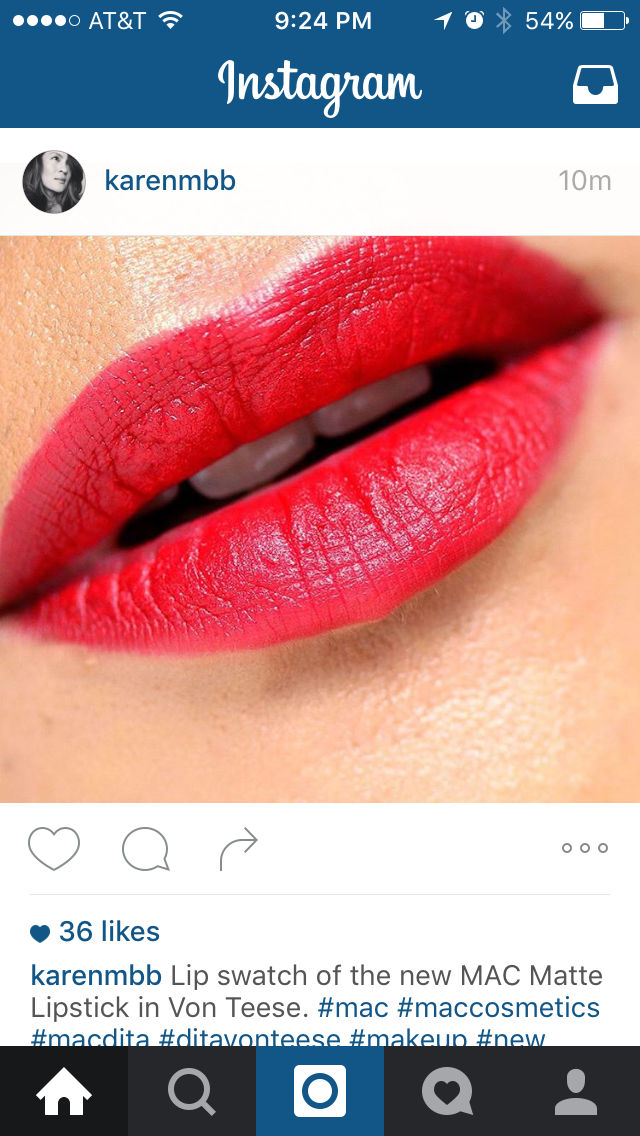Screen dimensions: 640x1136
Task: Open the post's three-dot options menu
Action: (x=585, y=848)
